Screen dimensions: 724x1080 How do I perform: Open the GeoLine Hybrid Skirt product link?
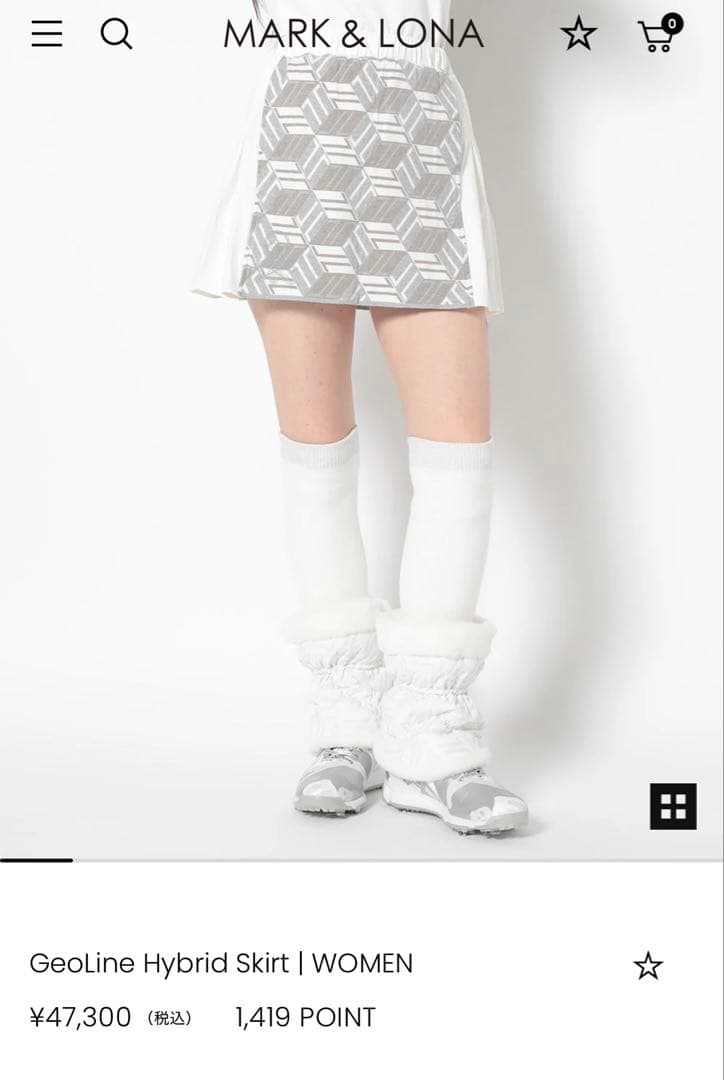tap(222, 962)
